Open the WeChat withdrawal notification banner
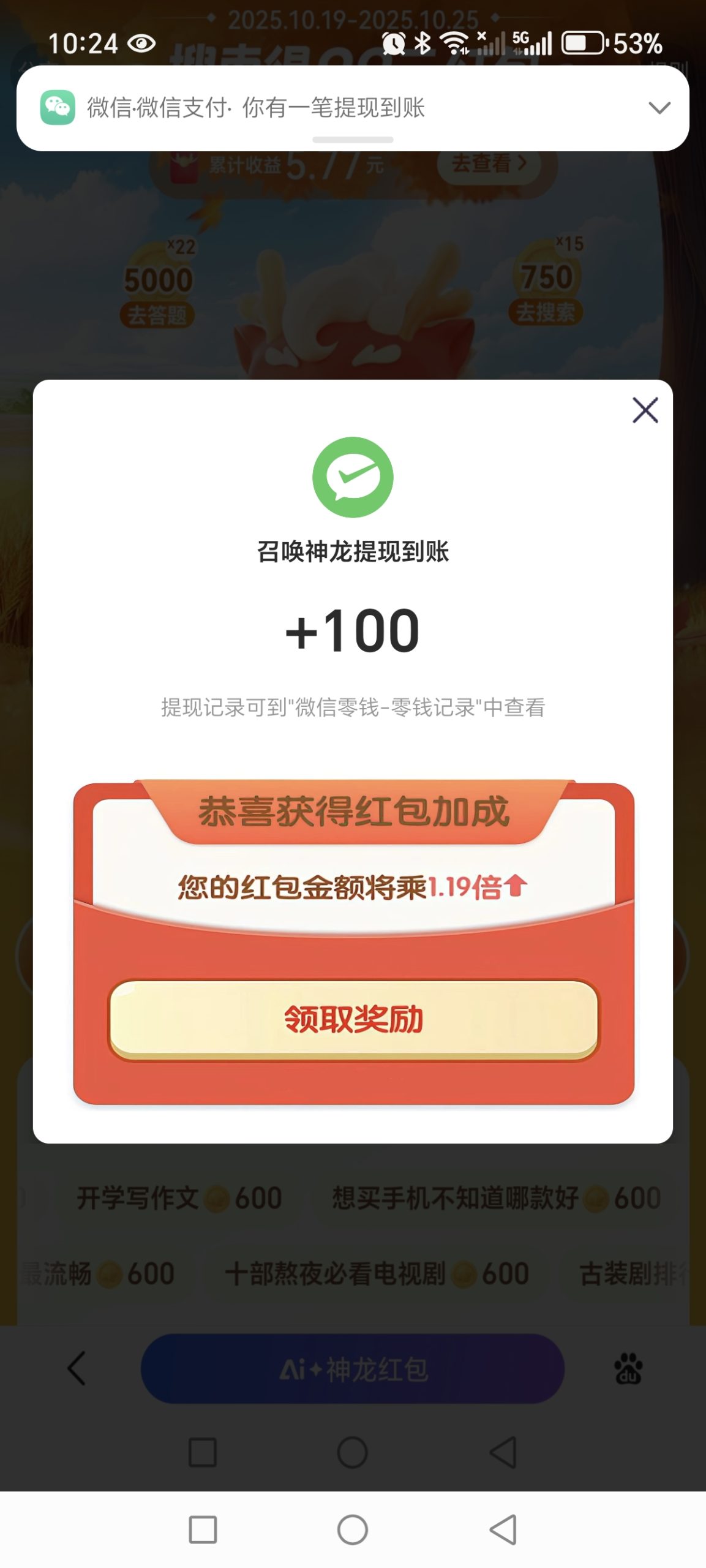This screenshot has height=1568, width=706. coord(353,108)
